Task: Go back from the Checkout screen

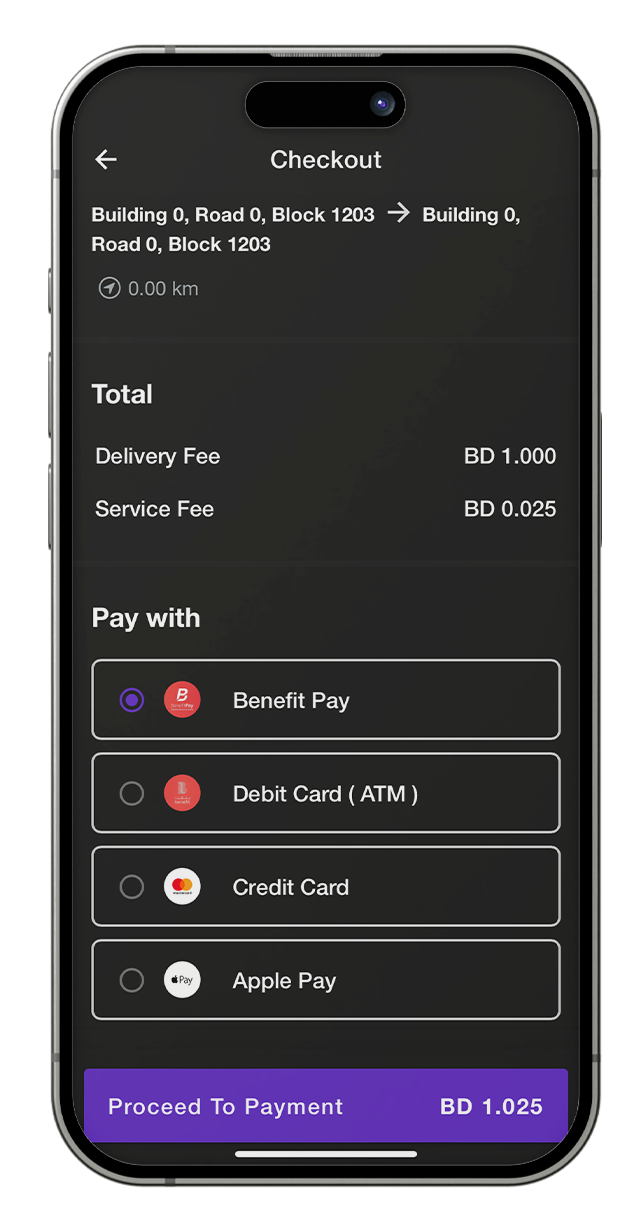Action: pyautogui.click(x=106, y=160)
